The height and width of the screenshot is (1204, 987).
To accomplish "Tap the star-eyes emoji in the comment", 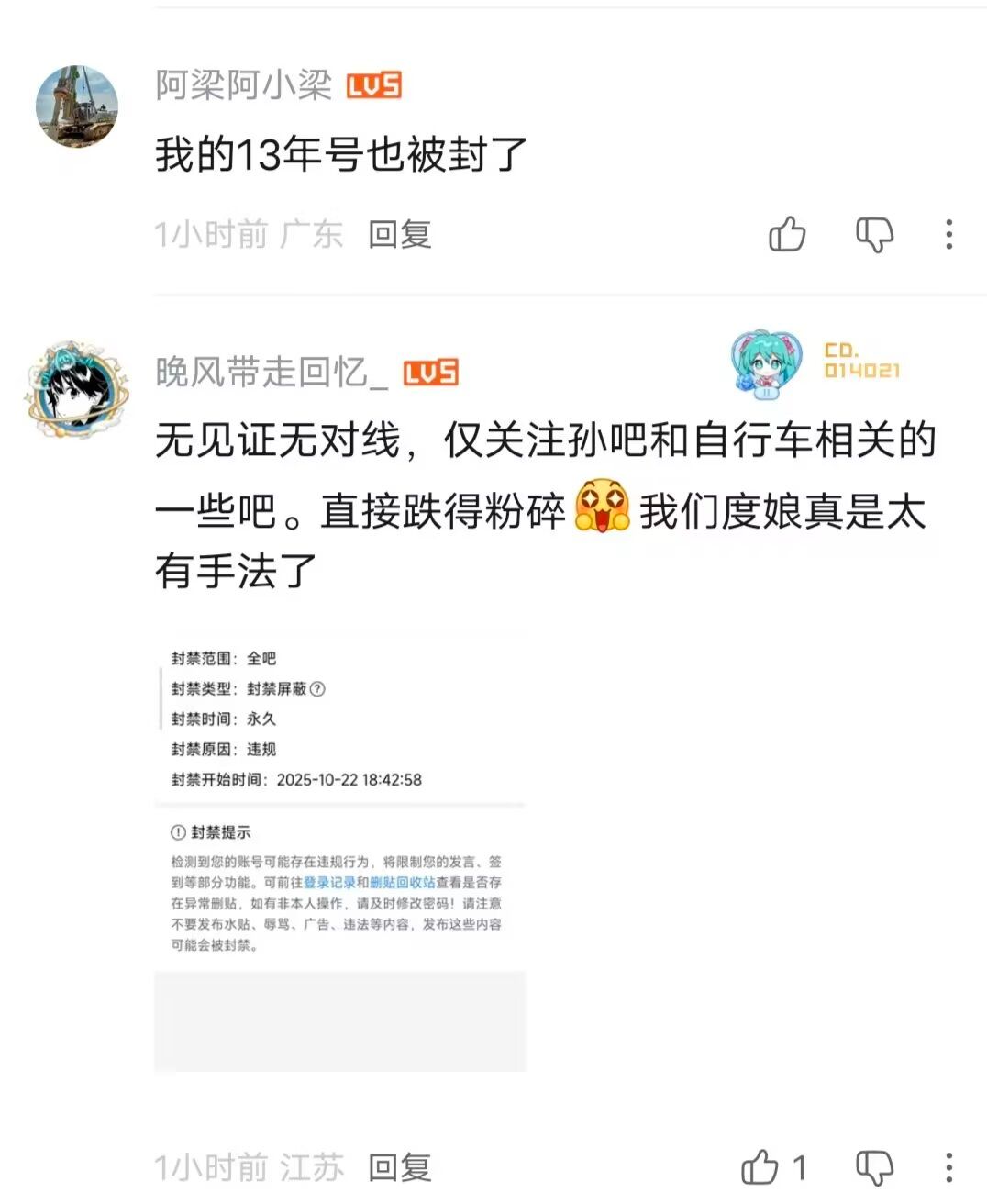I will (601, 509).
